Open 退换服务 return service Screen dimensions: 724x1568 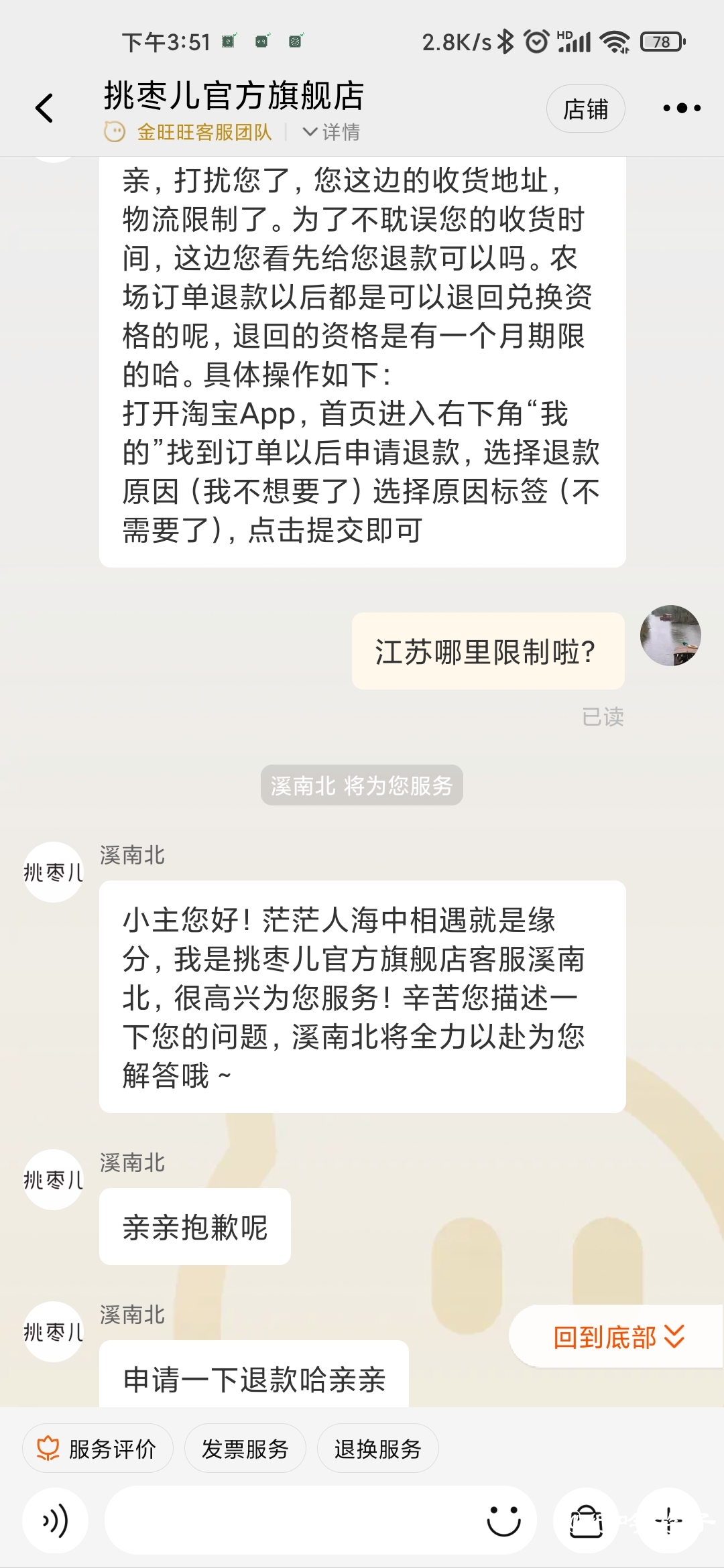[377, 1449]
